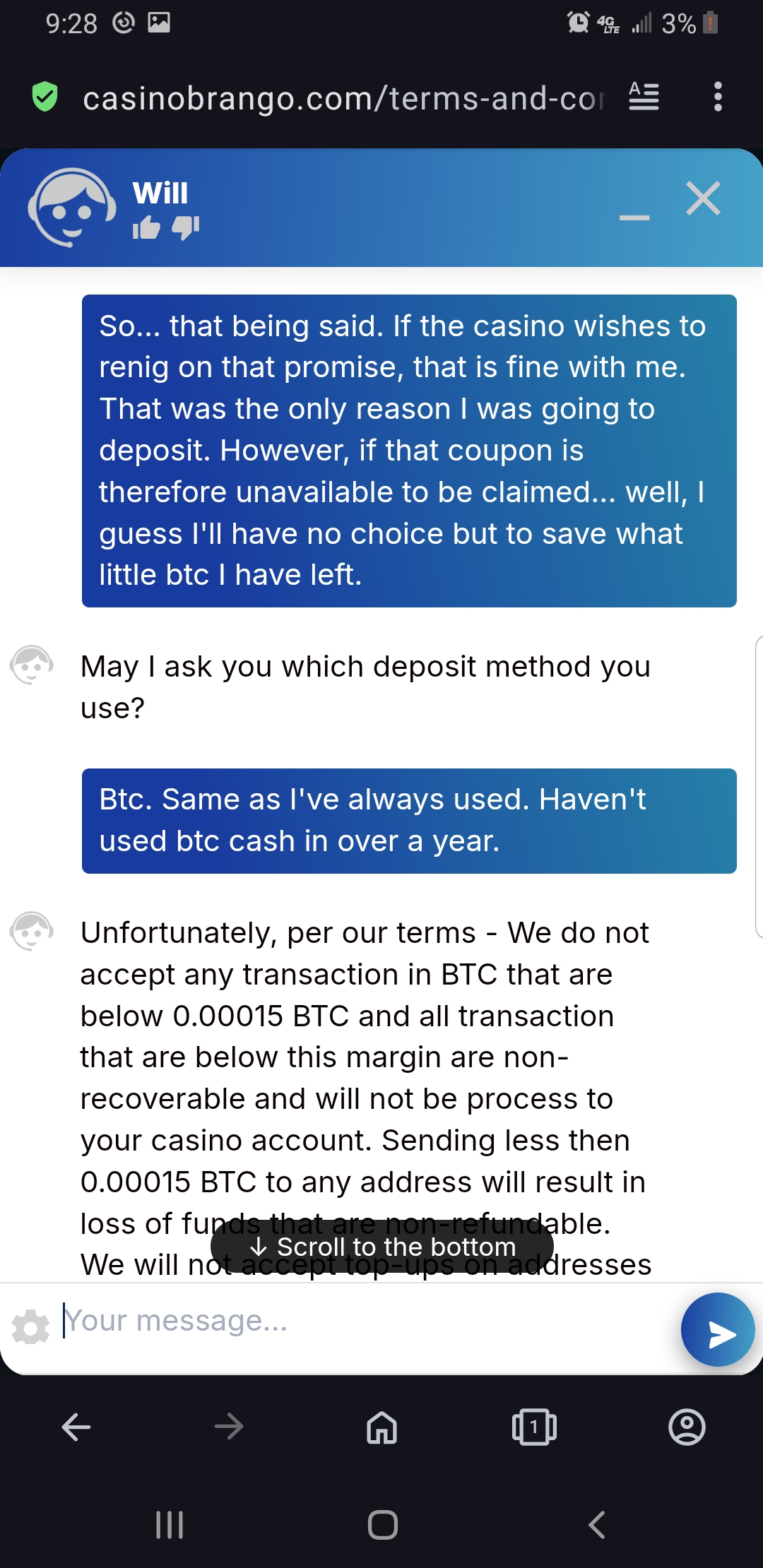Close the chat with Will
The width and height of the screenshot is (763, 1568).
pos(703,198)
